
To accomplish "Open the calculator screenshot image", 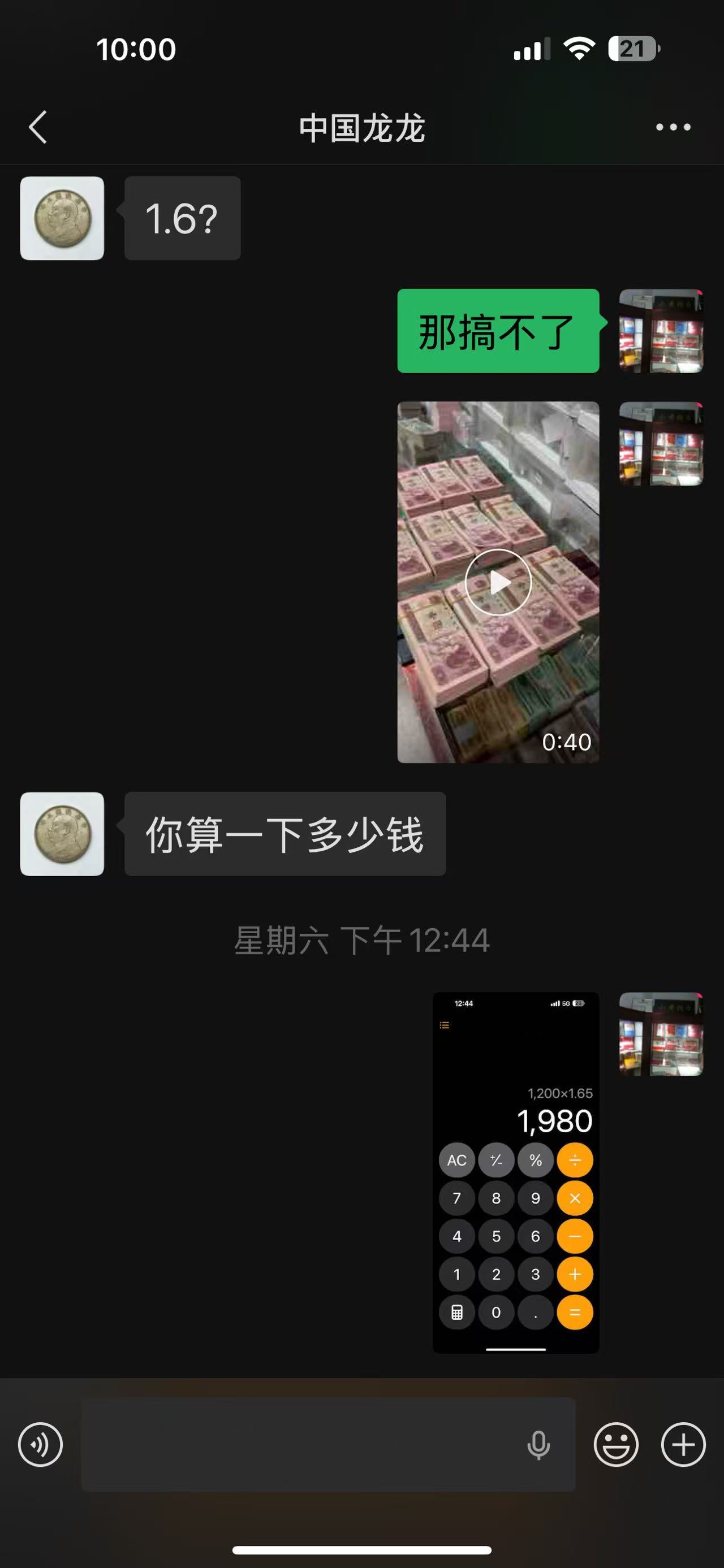I will pyautogui.click(x=516, y=1172).
